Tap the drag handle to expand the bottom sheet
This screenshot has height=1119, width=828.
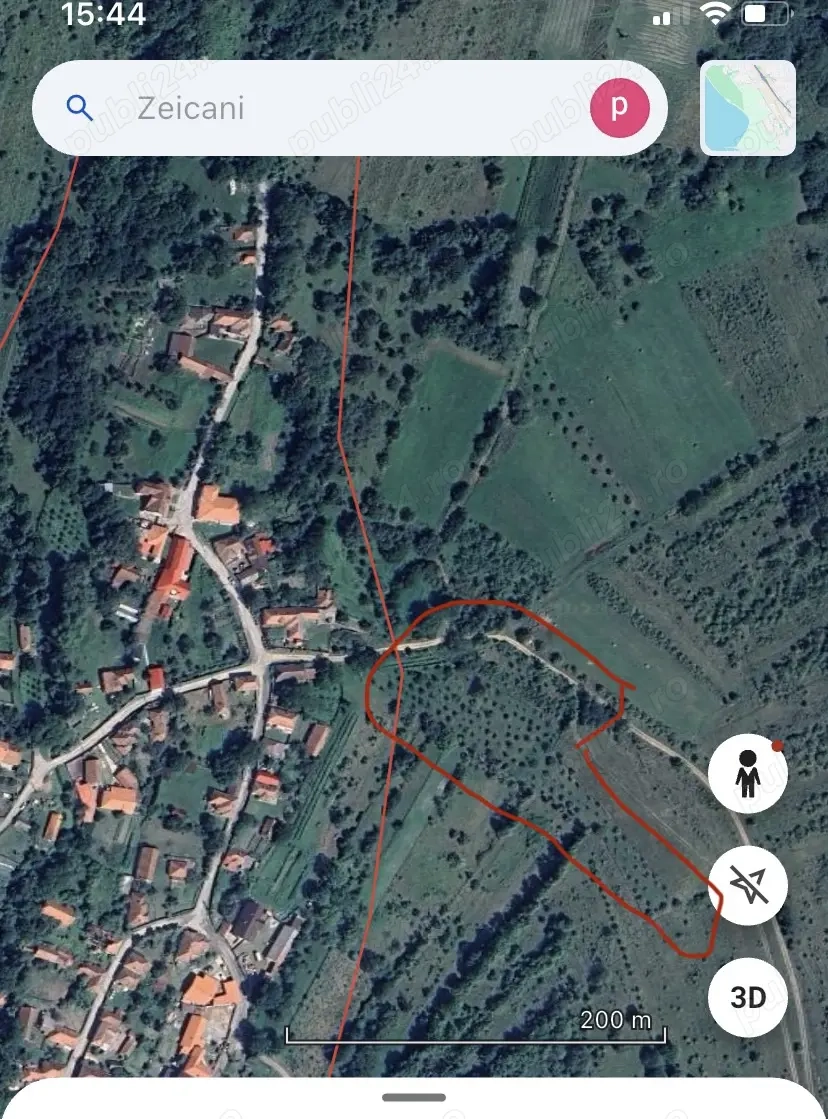[x=414, y=1095]
